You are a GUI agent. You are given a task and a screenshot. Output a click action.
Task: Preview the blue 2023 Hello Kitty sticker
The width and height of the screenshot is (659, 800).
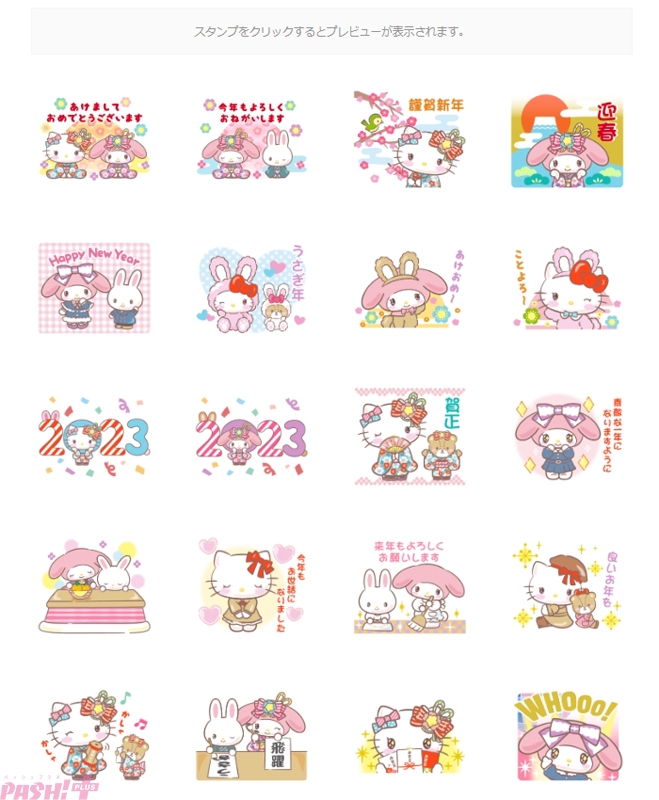pyautogui.click(x=94, y=436)
